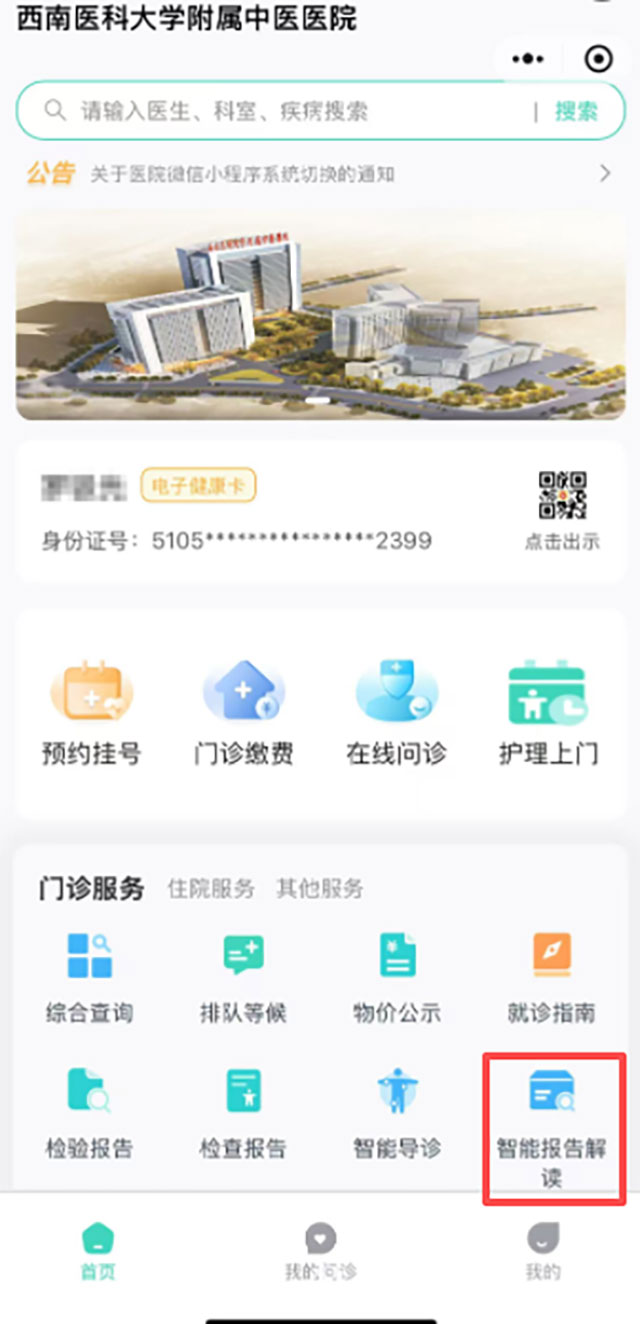The image size is (640, 1324).
Task: Open 预约挂号 appointment registration
Action: [91, 712]
